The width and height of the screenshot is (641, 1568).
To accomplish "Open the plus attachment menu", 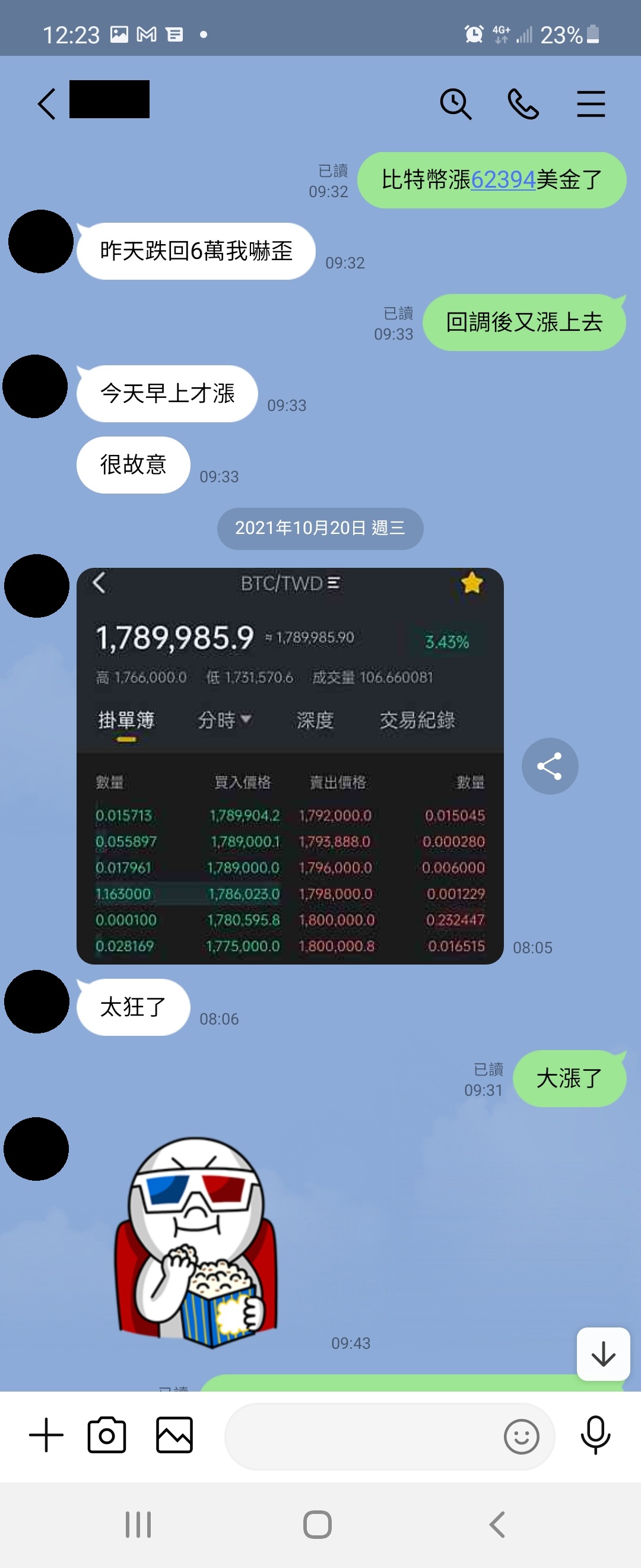I will click(46, 1436).
